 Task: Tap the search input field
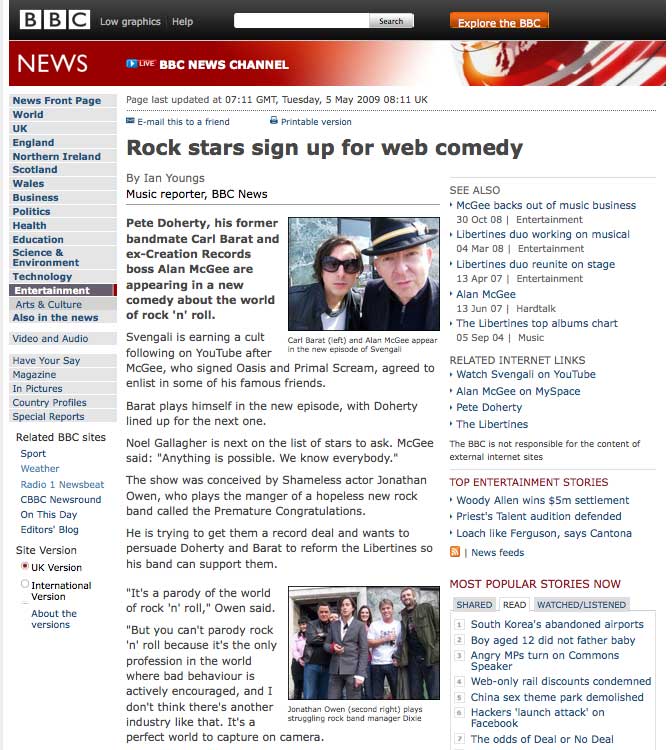point(301,21)
